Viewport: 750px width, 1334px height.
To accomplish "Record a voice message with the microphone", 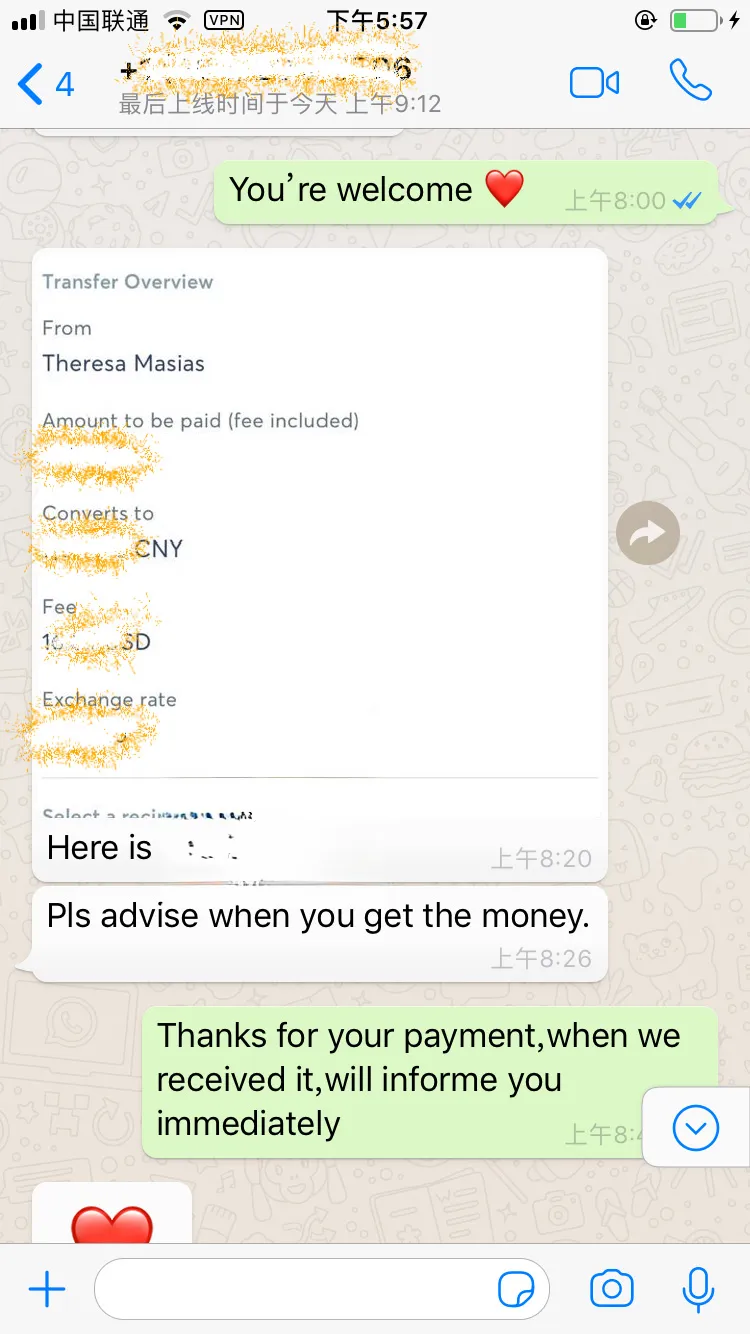I will click(698, 1290).
